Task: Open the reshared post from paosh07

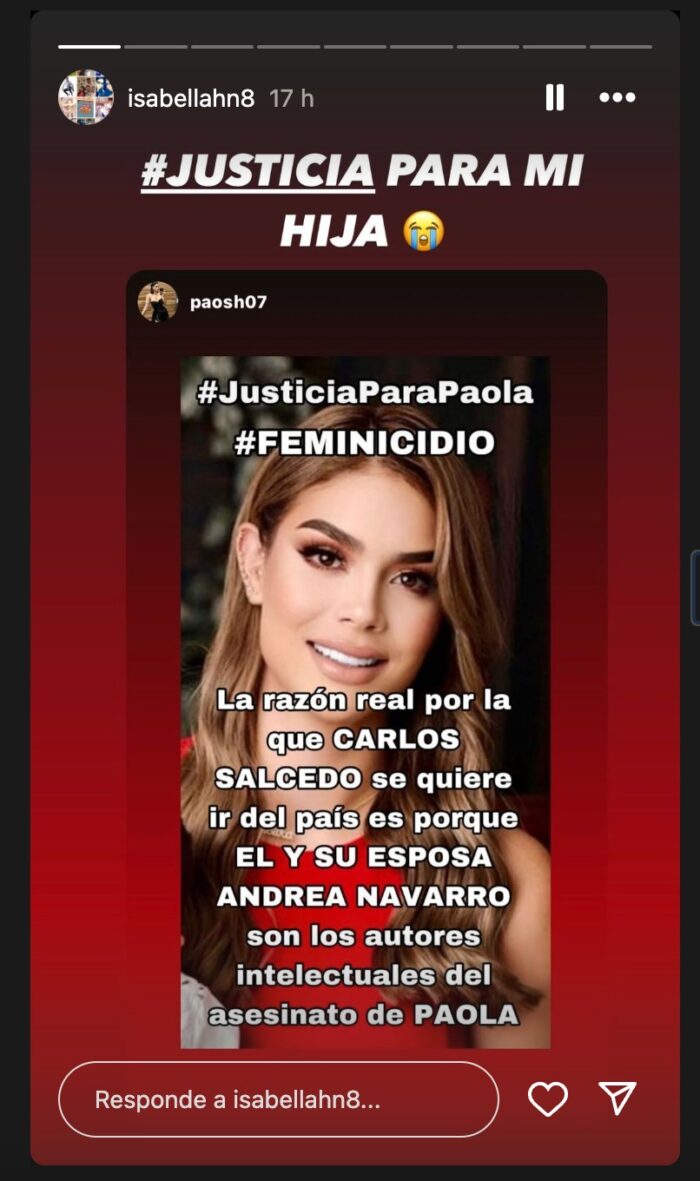Action: pyautogui.click(x=366, y=700)
